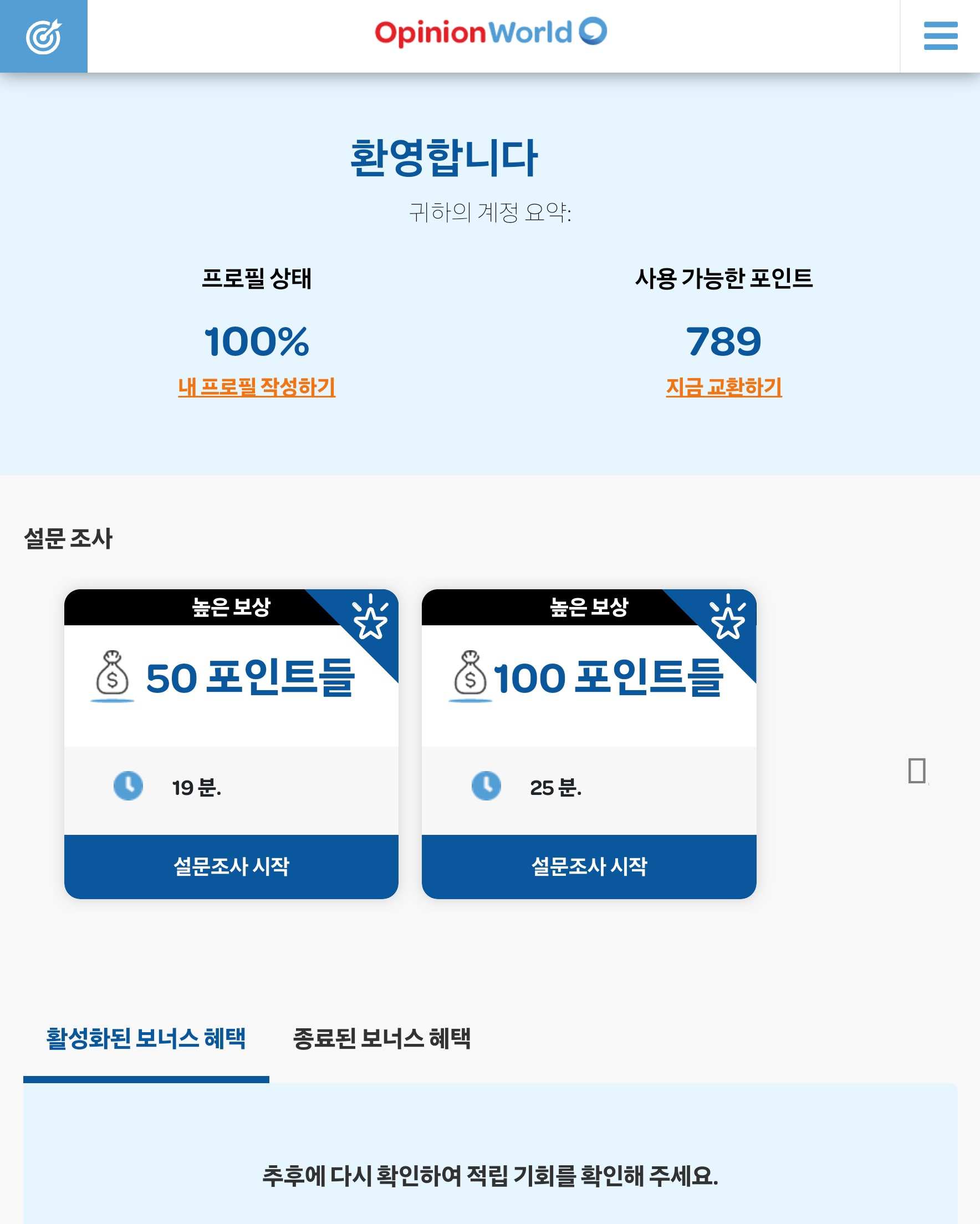
Task: Click the OpinionWorld logo
Action: [x=487, y=32]
